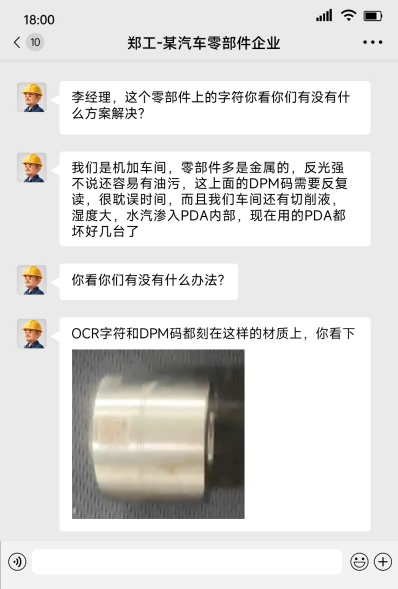Image resolution: width=398 pixels, height=589 pixels.
Task: Switch to voice message input
Action: 17,562
